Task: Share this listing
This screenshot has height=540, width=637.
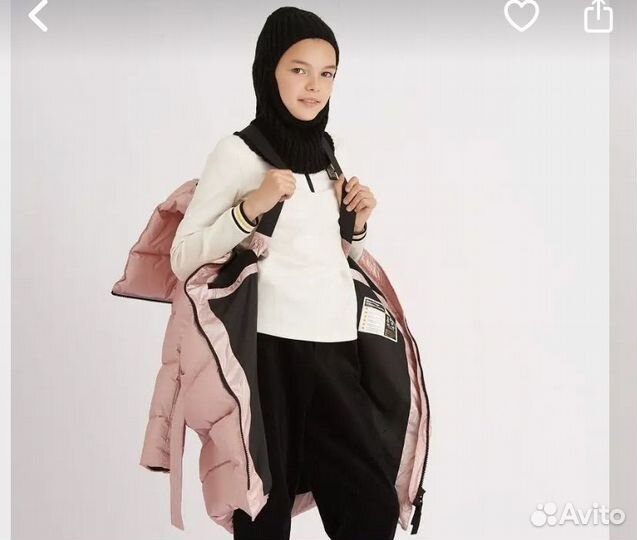Action: 598,15
